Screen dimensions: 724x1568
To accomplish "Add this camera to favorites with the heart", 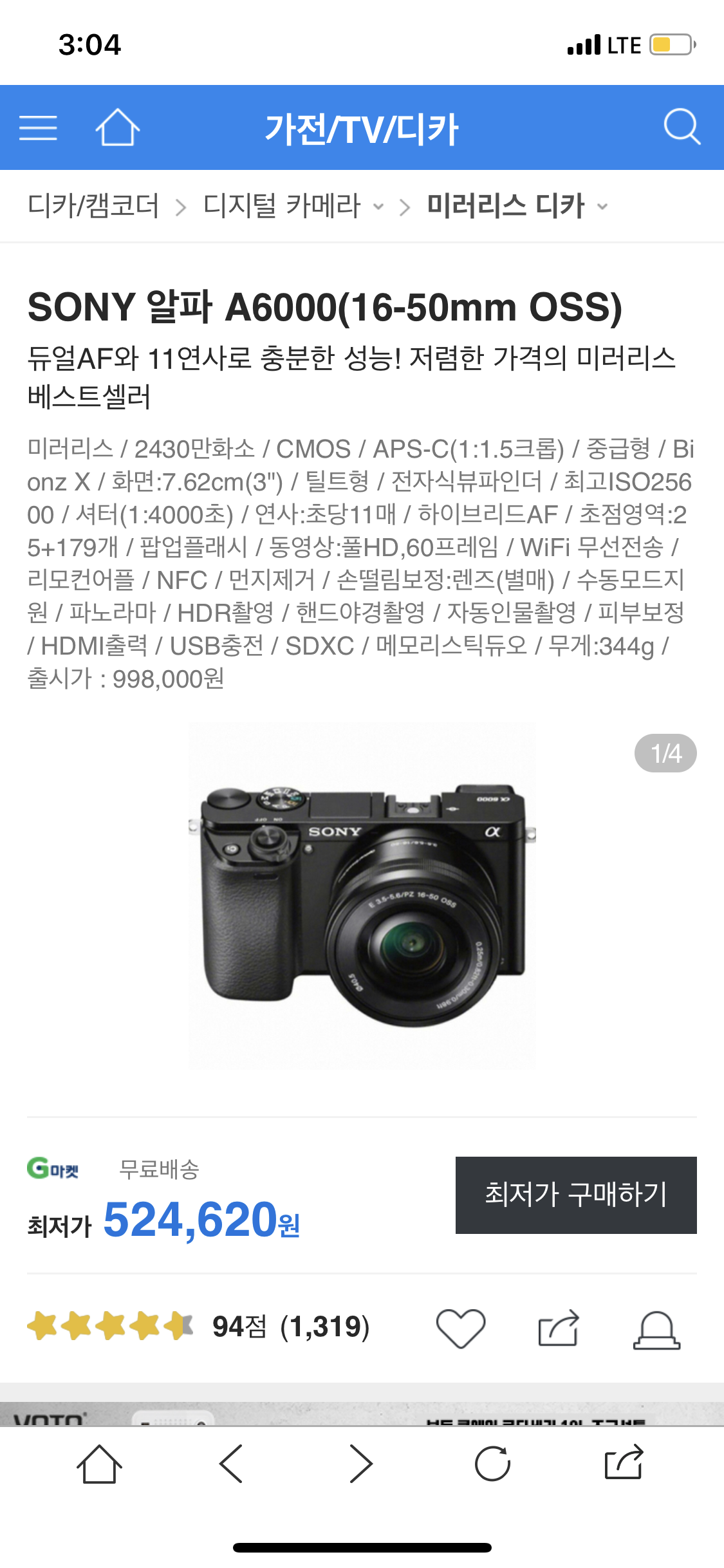I will 461,1327.
